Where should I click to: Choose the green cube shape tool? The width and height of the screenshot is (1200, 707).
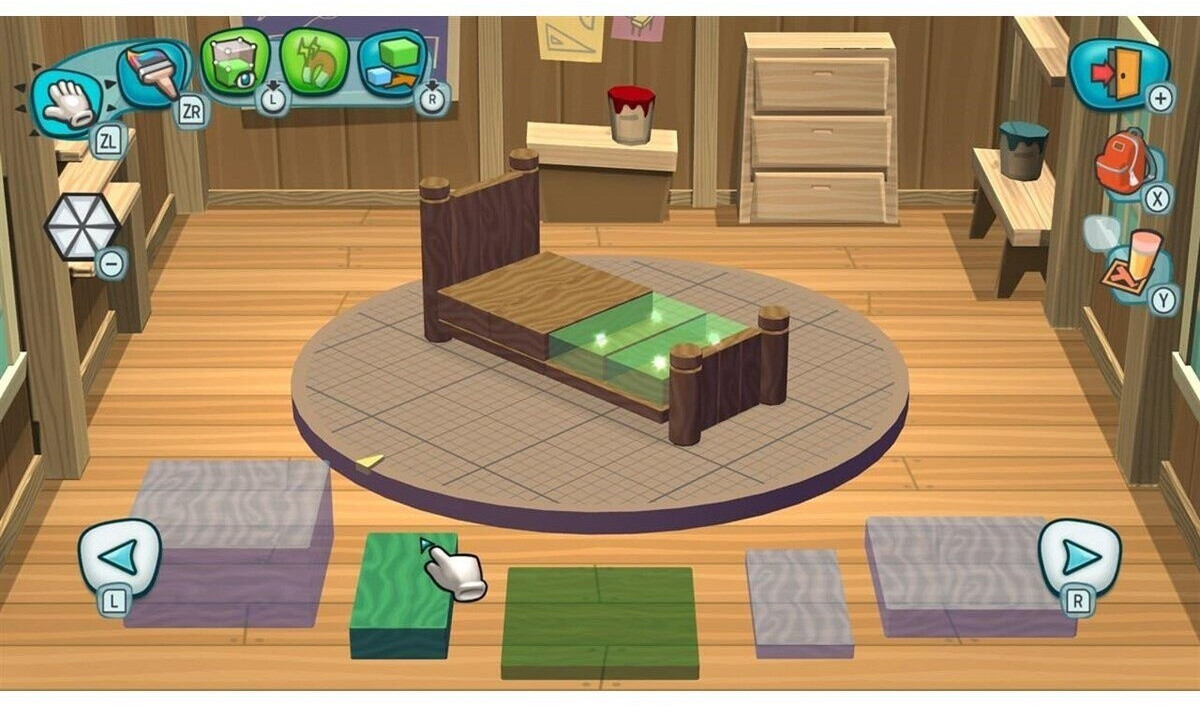(x=236, y=61)
